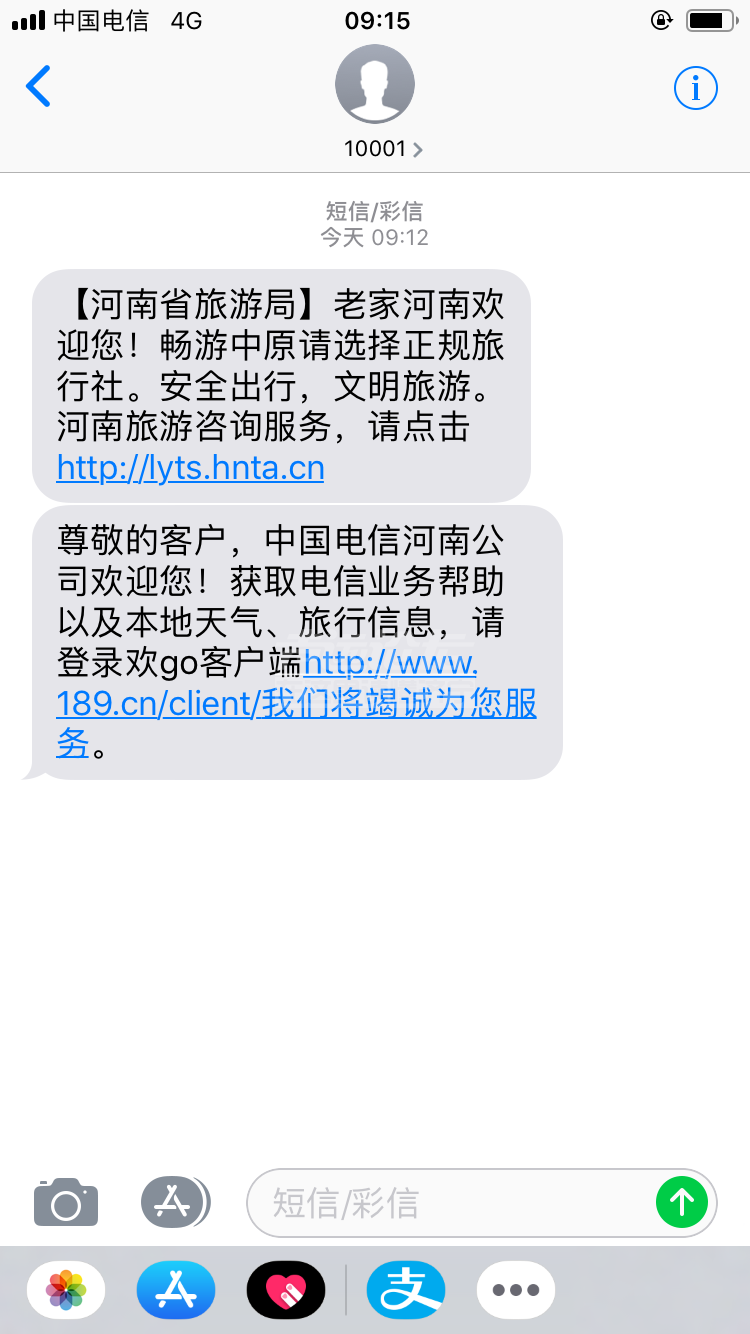This screenshot has height=1334, width=750.
Task: Open the camera from the message bar
Action: click(x=65, y=1202)
